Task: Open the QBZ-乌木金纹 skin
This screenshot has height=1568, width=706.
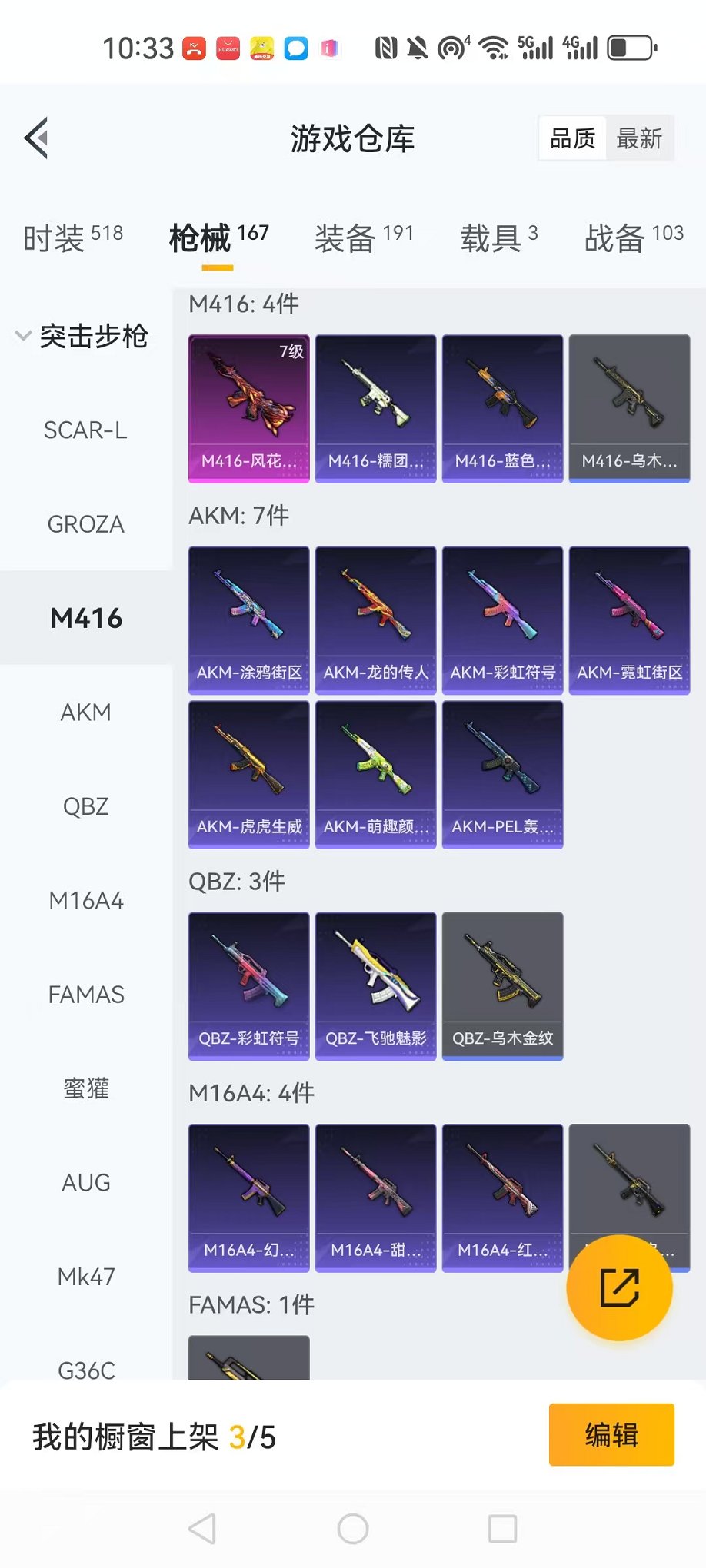Action: click(502, 985)
